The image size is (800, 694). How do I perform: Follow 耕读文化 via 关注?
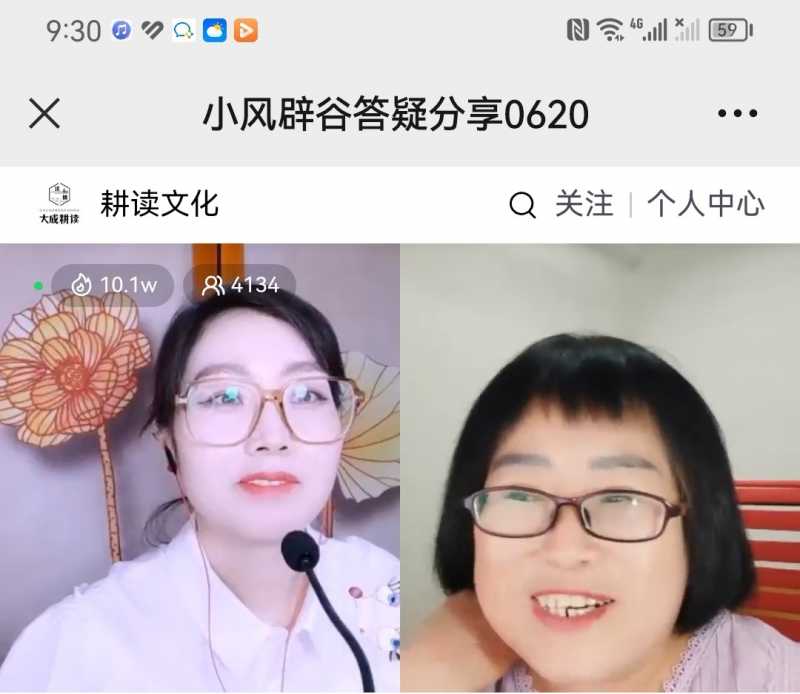[584, 204]
